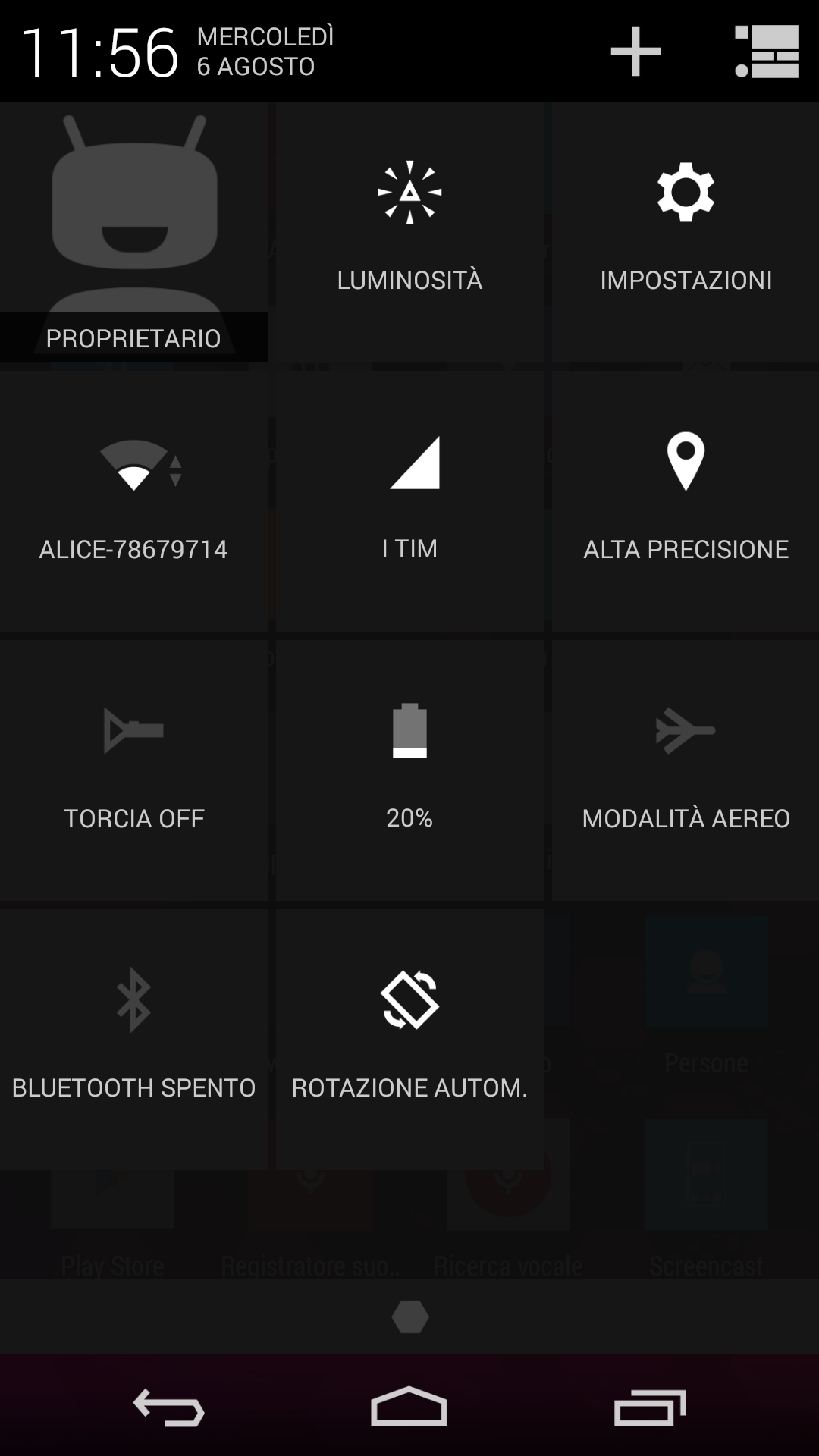Image resolution: width=819 pixels, height=1456 pixels.
Task: Tap the plus icon to add a tile
Action: click(635, 52)
